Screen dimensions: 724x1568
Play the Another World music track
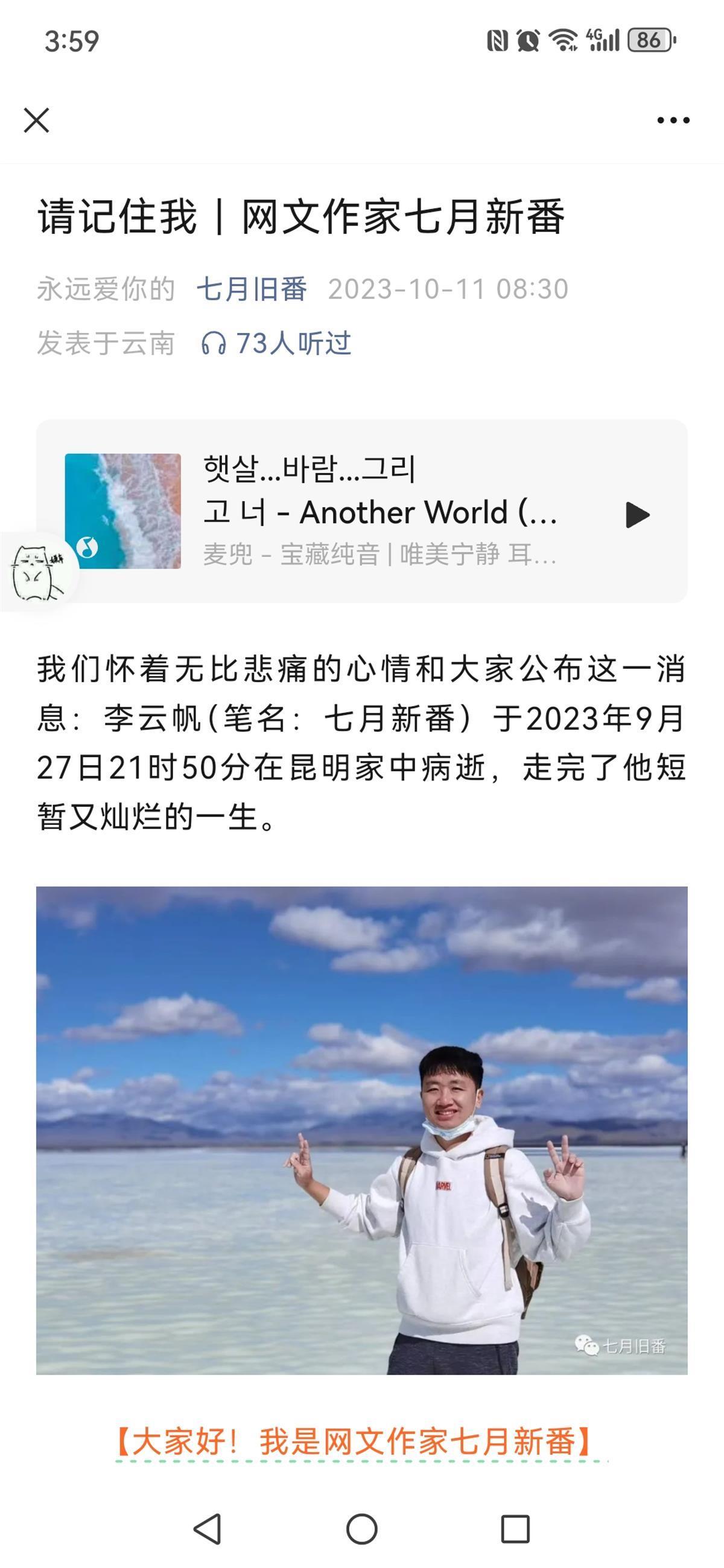(x=637, y=515)
